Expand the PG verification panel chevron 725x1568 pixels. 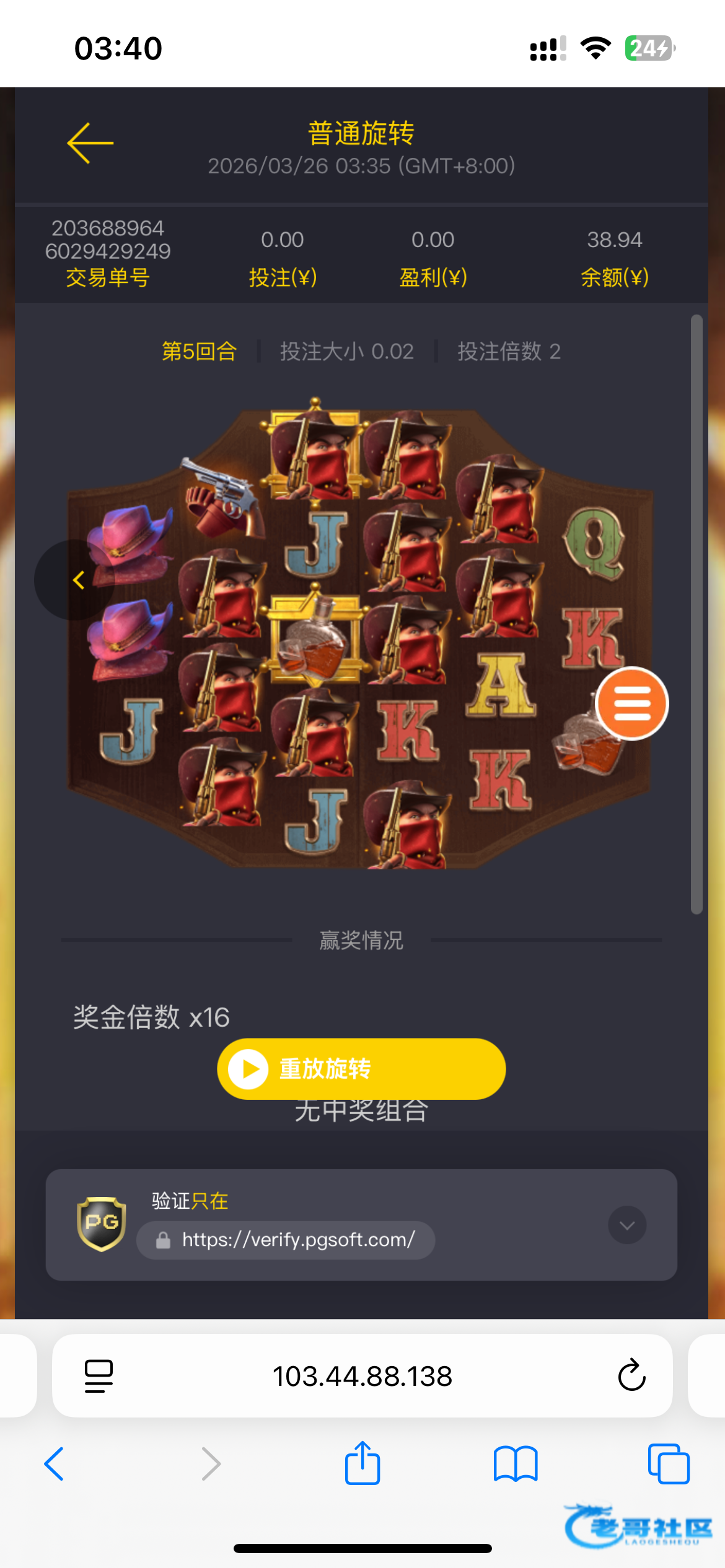(626, 1225)
